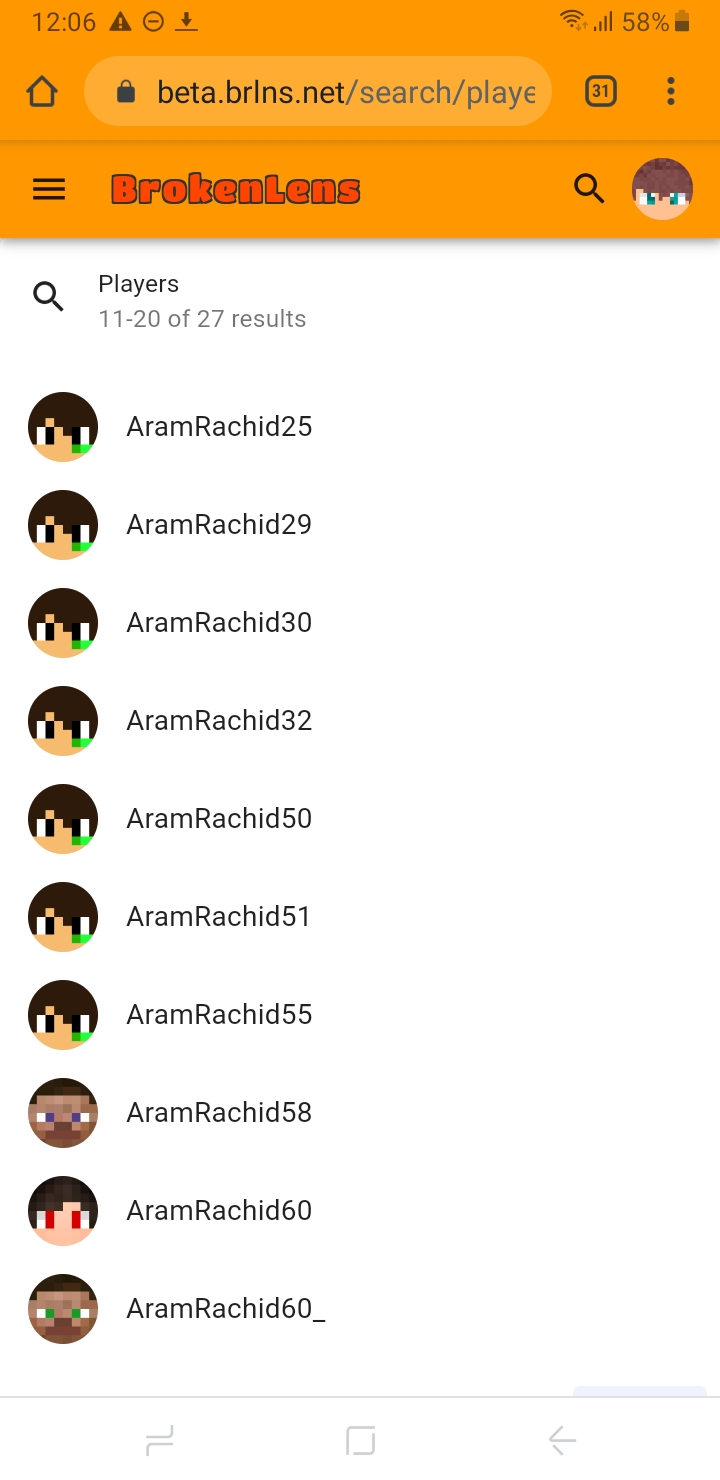
Task: Tap the system back button
Action: coord(562,1440)
